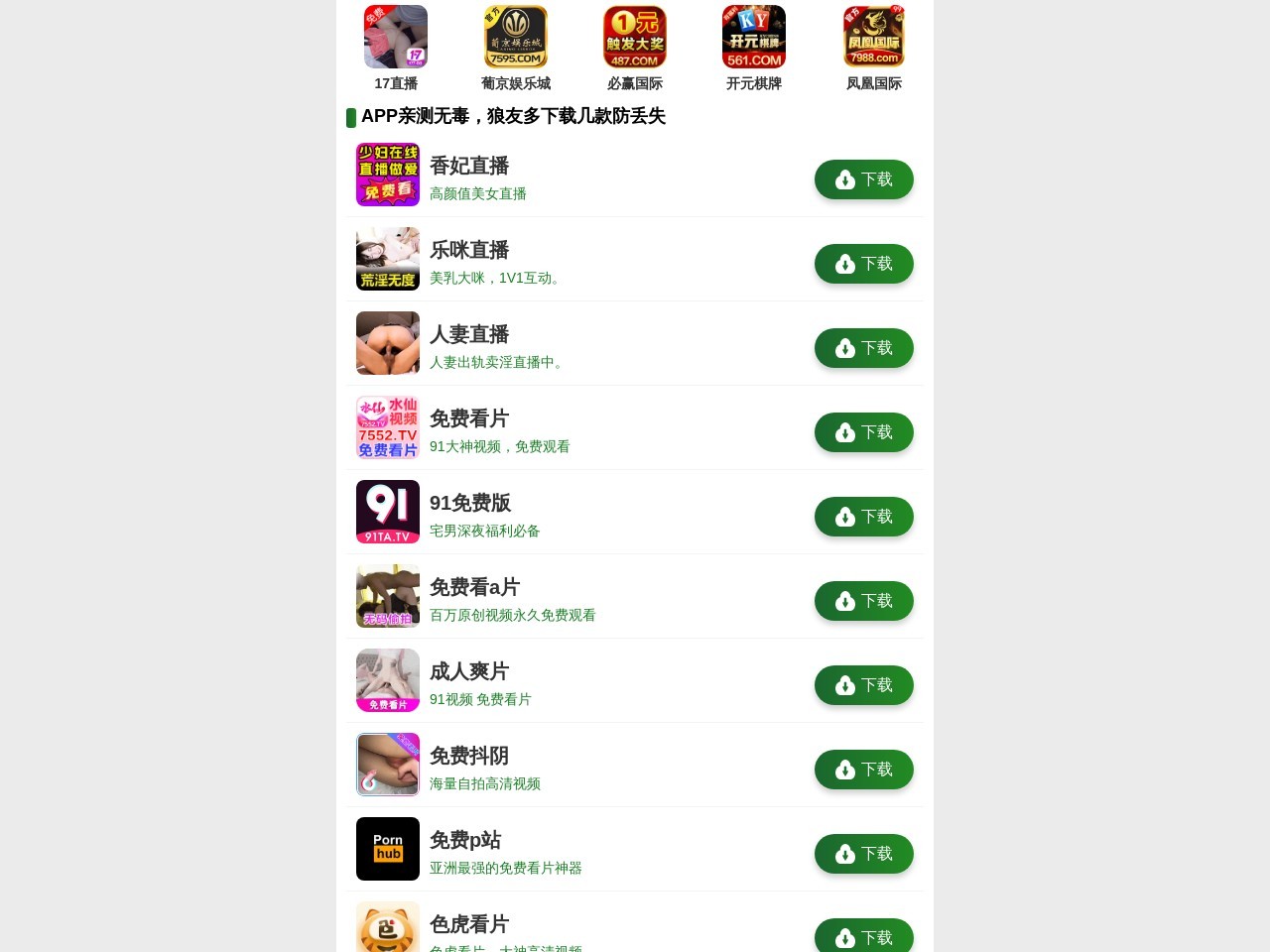The width and height of the screenshot is (1270, 952).
Task: Tap the 下载 button for 免费p站
Action: (x=863, y=854)
